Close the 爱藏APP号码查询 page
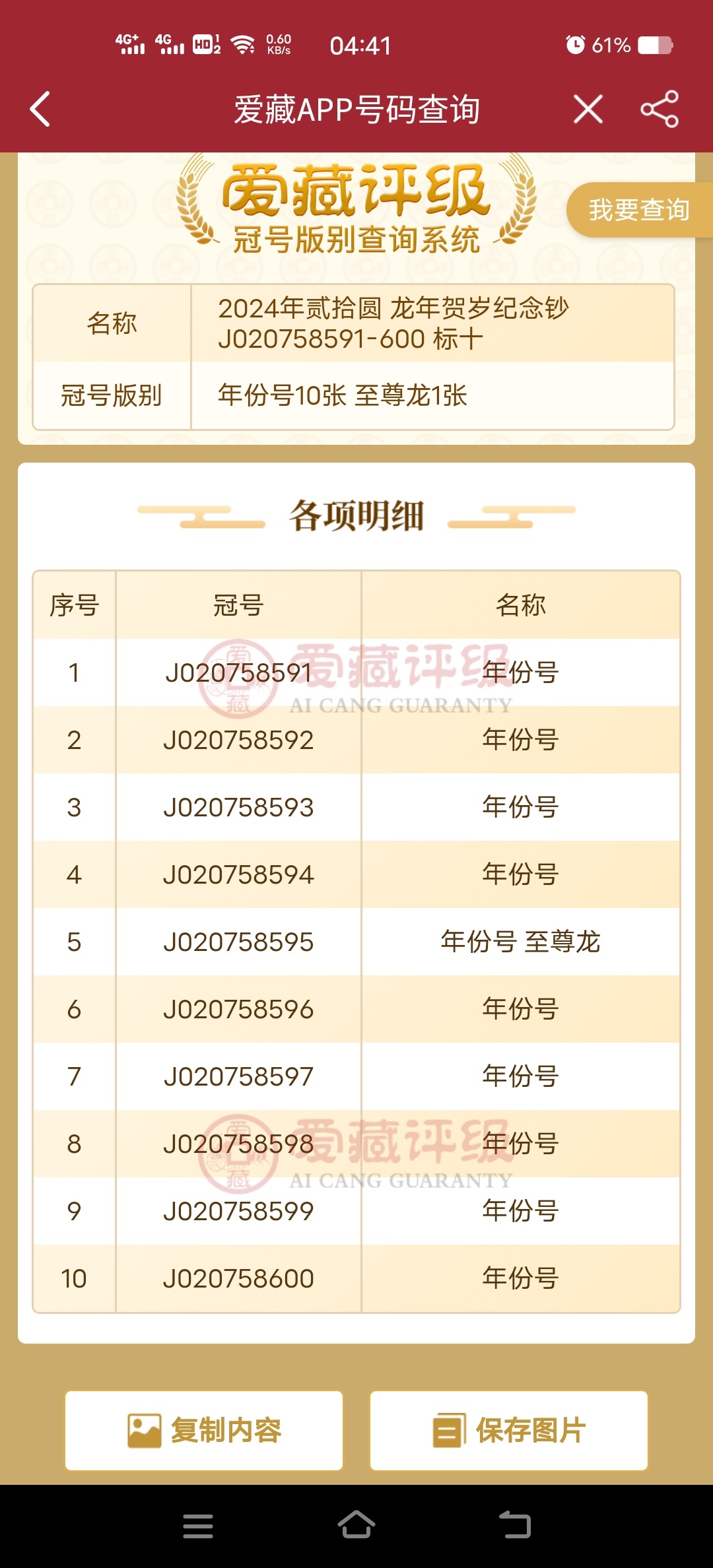This screenshot has width=713, height=1568. coord(588,109)
